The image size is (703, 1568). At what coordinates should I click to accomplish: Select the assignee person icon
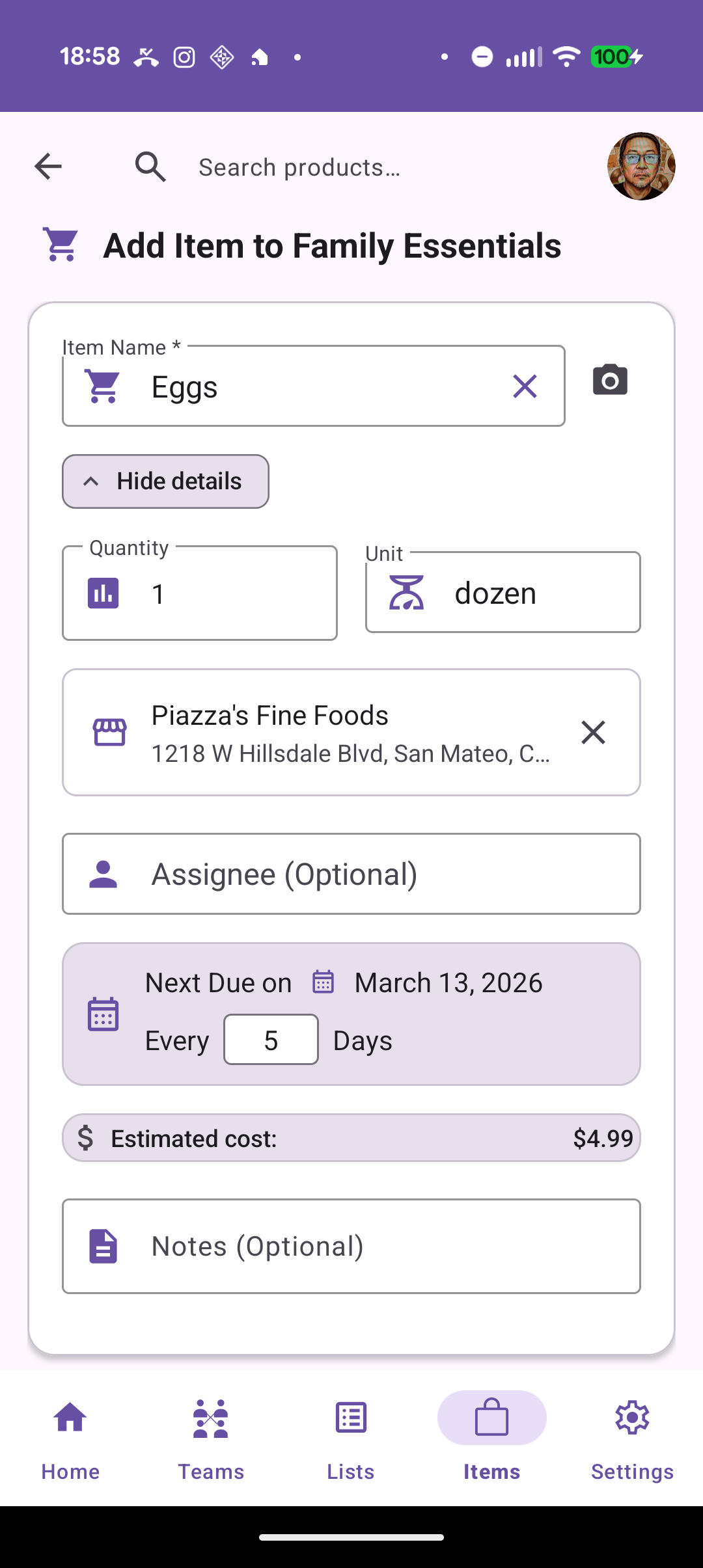click(x=104, y=874)
